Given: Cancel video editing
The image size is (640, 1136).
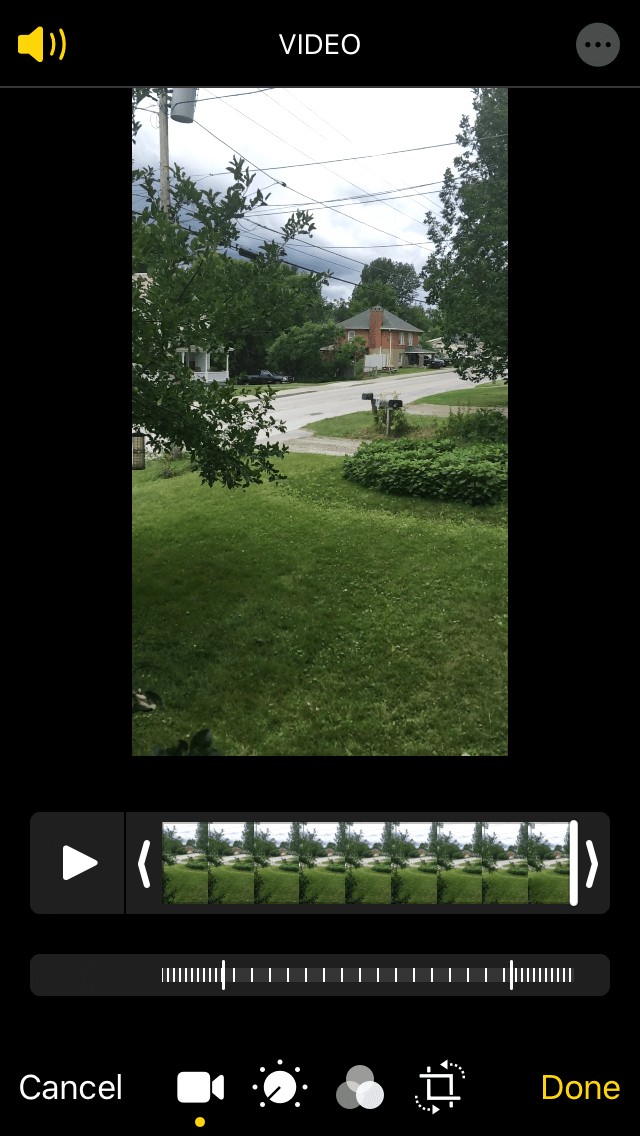Looking at the screenshot, I should pyautogui.click(x=70, y=1087).
